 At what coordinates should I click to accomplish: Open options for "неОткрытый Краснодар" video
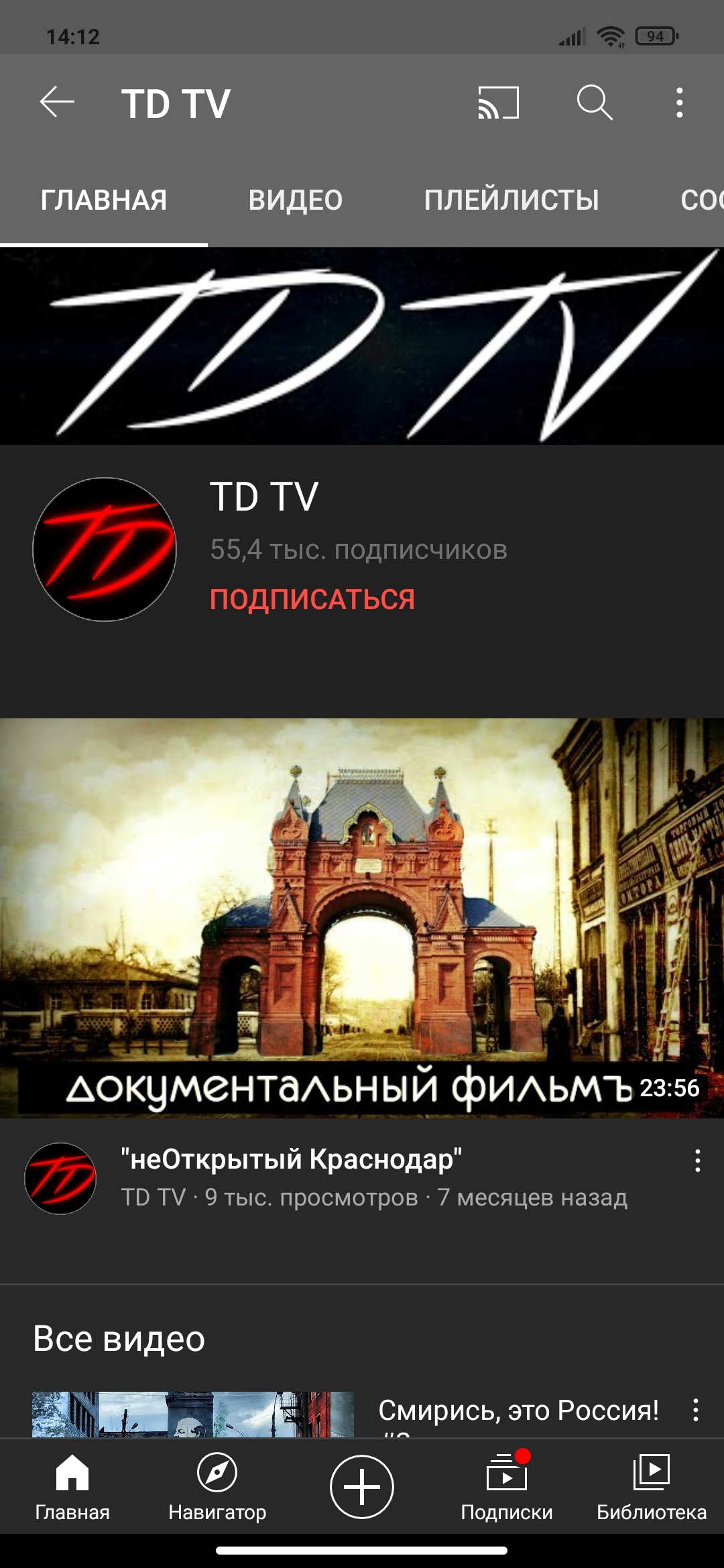tap(697, 1161)
